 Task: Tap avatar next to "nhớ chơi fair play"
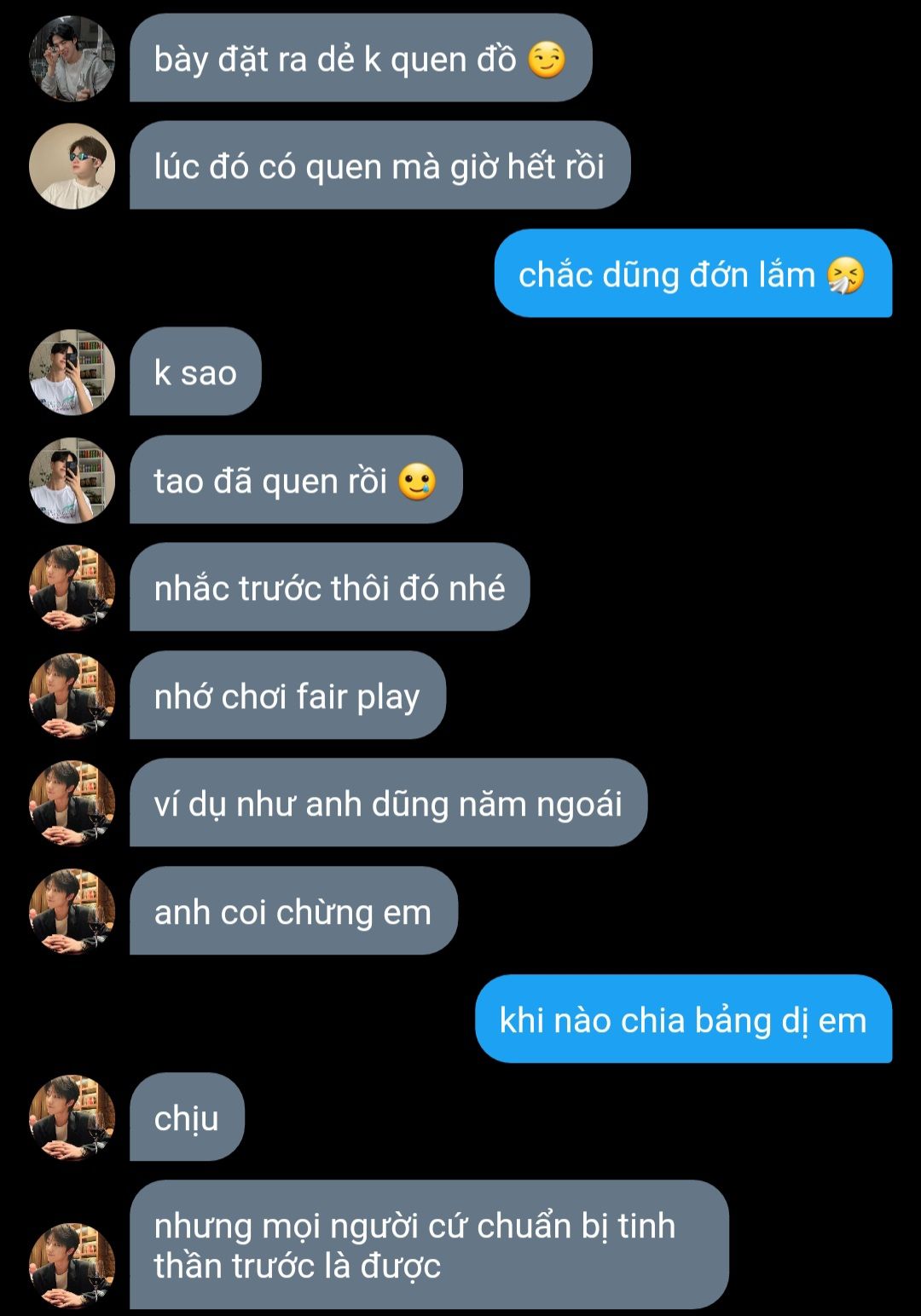pos(72,696)
